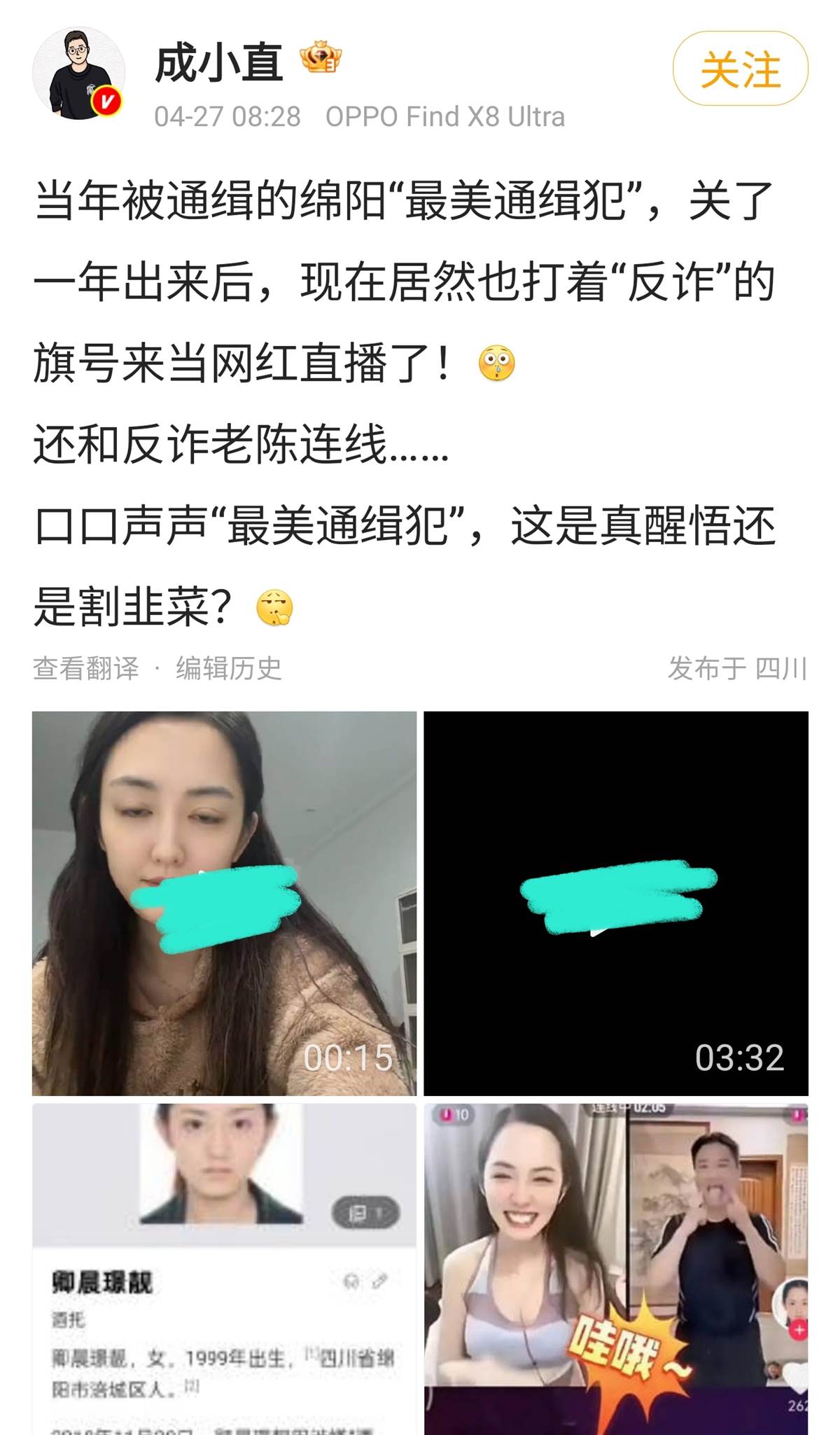Open the 成小直 username profile link
This screenshot has width=840, height=1435.
(218, 63)
